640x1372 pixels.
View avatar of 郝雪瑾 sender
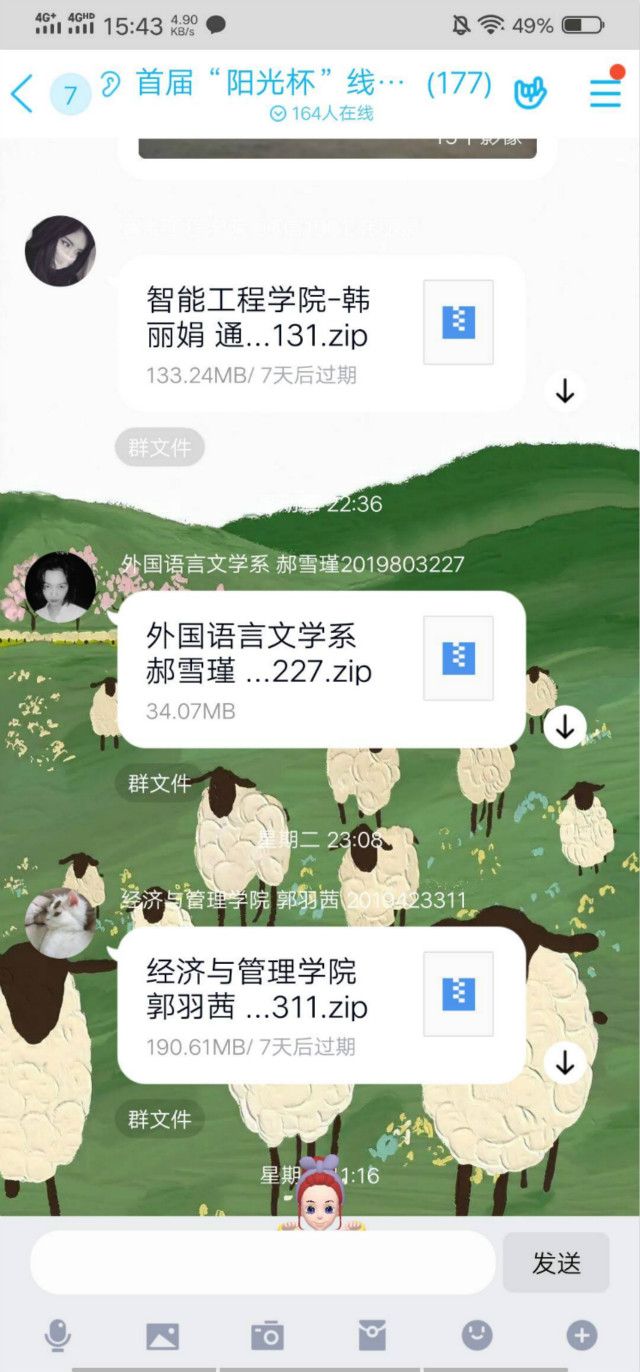pos(60,587)
